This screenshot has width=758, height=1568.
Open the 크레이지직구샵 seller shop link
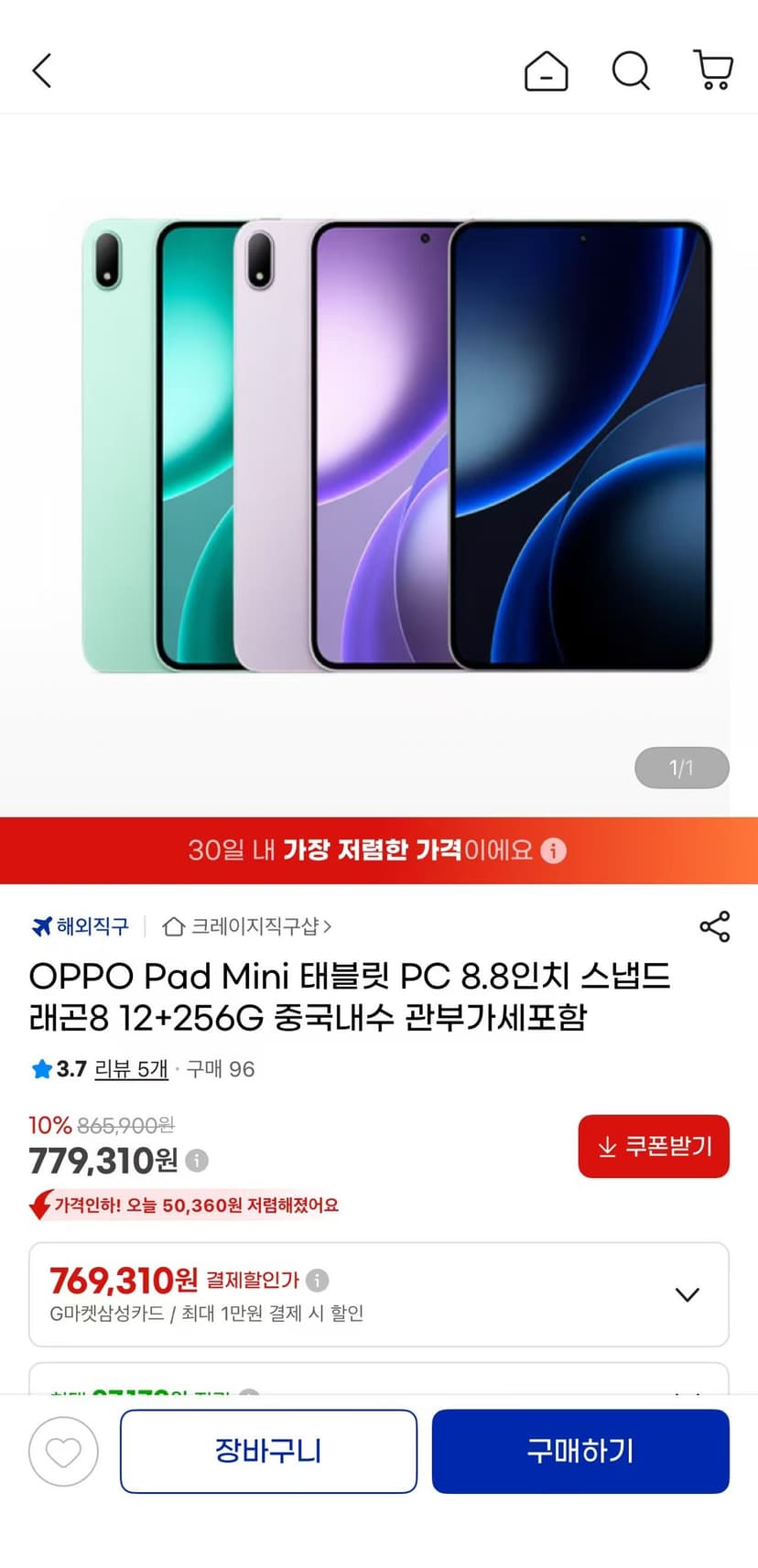(x=246, y=926)
